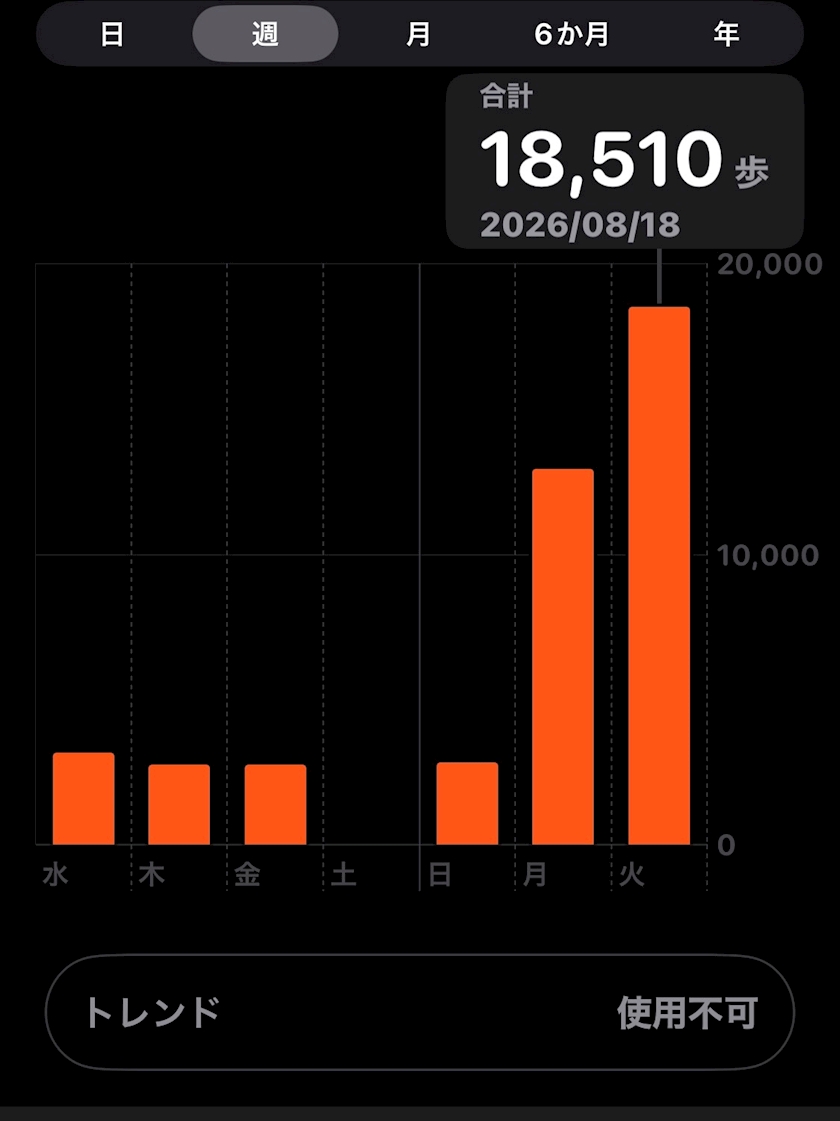The width and height of the screenshot is (840, 1121).
Task: Switch to the 年 (year) view
Action: click(726, 34)
